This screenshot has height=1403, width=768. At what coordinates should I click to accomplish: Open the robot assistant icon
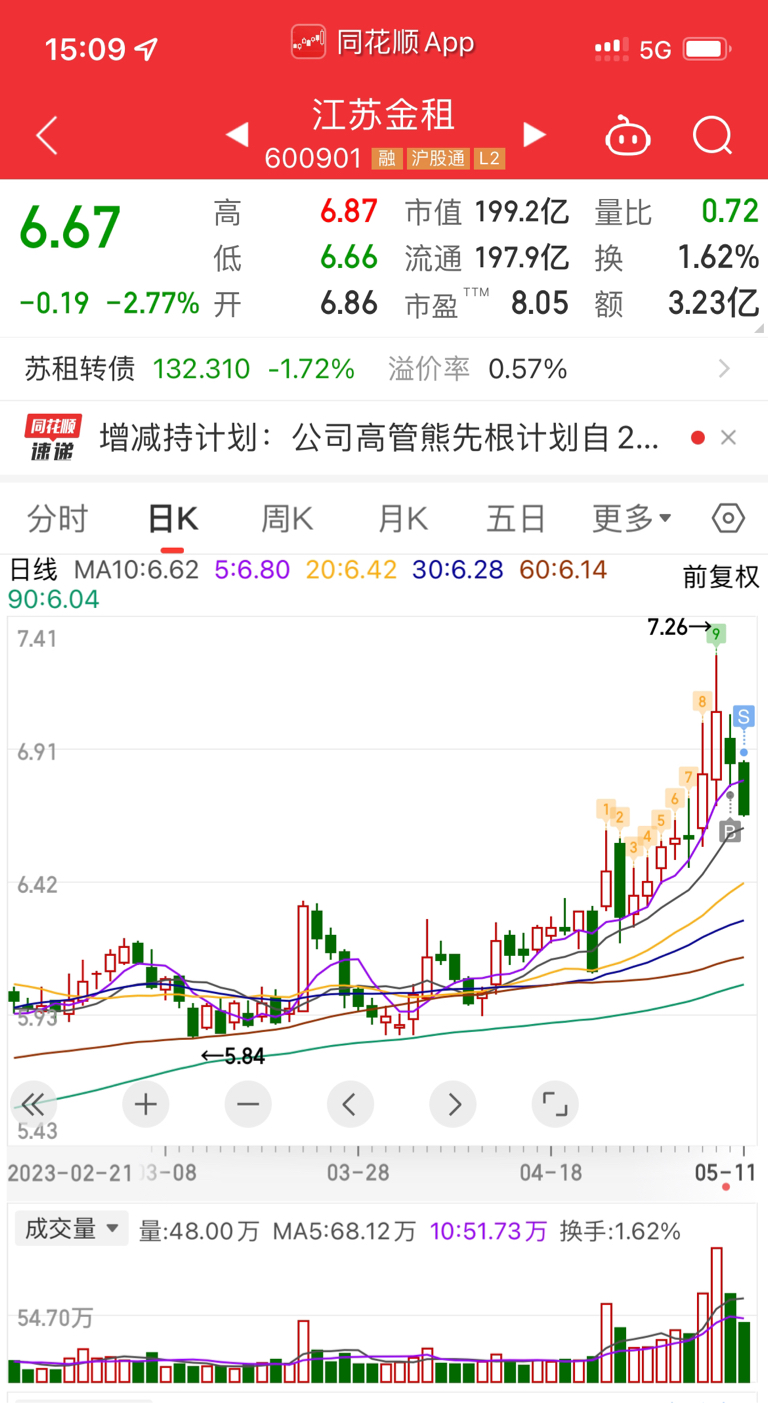pyautogui.click(x=628, y=136)
